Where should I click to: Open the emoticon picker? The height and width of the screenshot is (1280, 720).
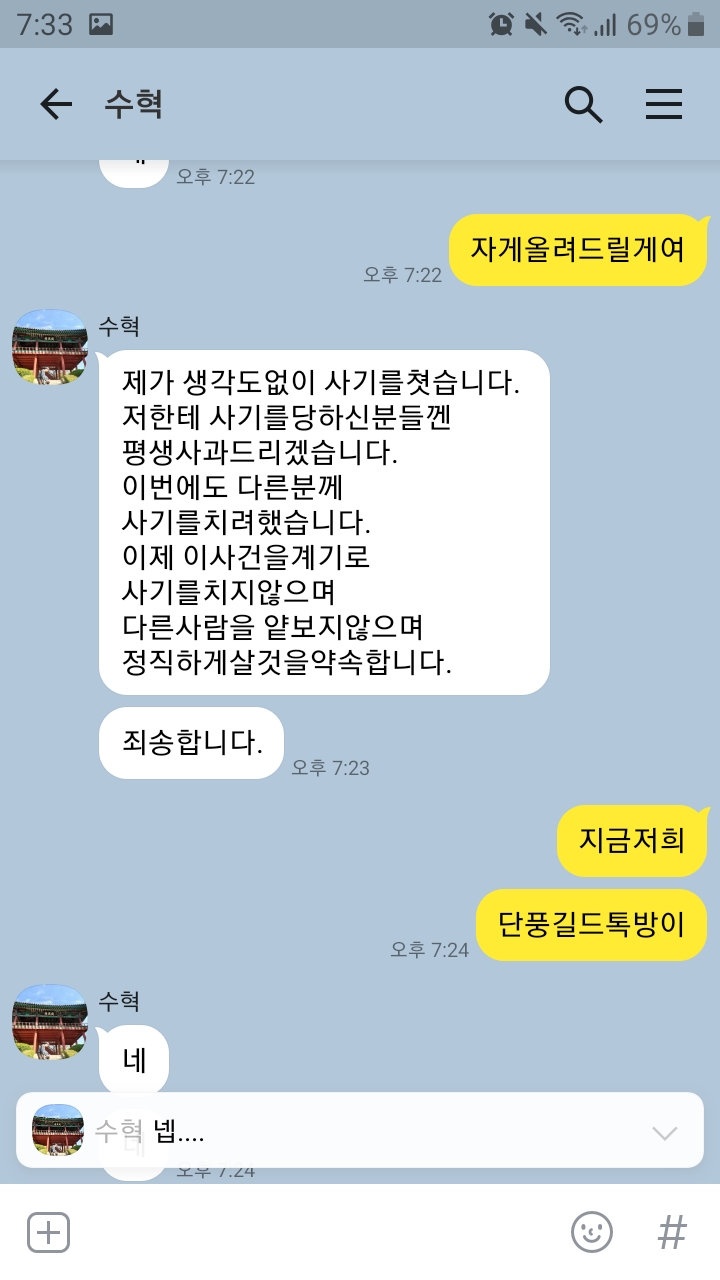tap(591, 1232)
